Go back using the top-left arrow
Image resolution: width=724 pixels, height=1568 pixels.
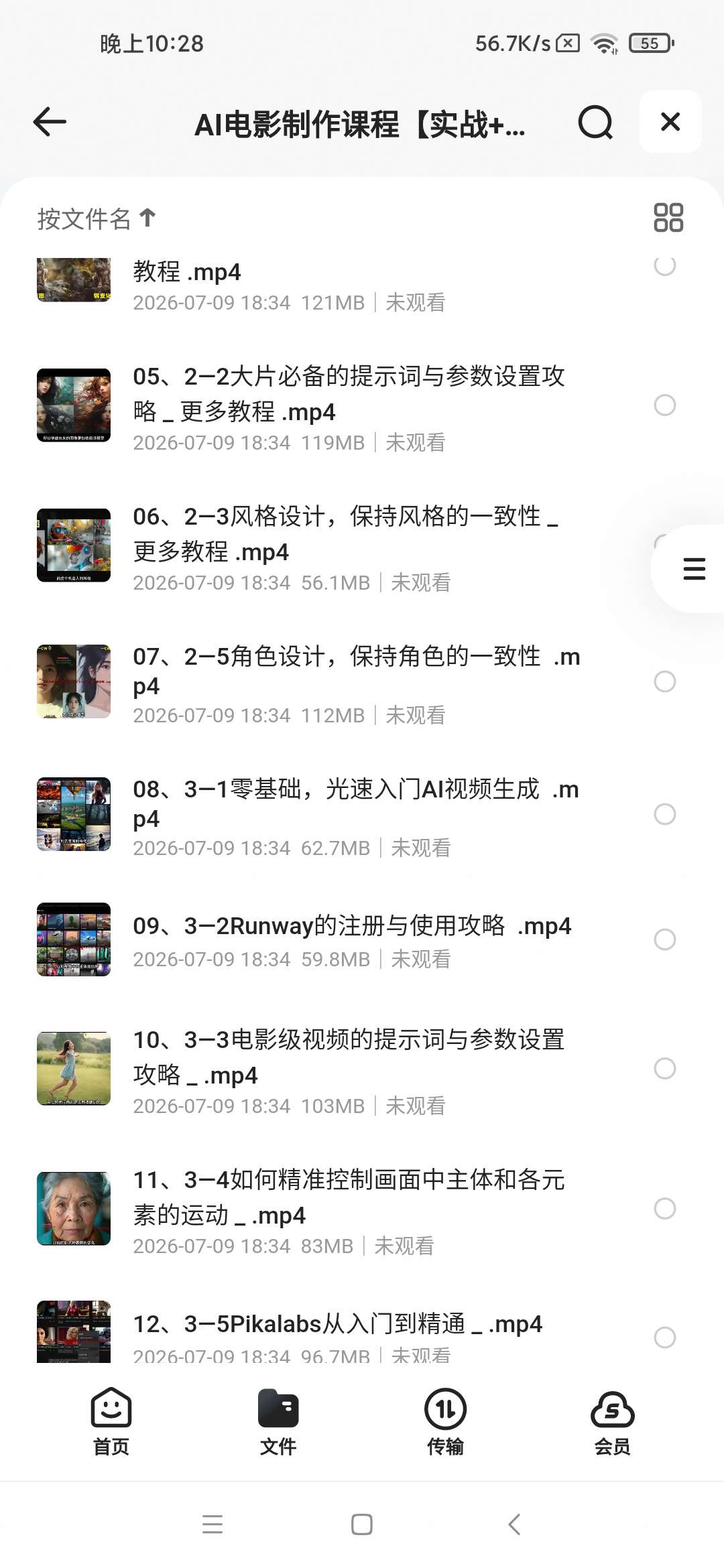[x=50, y=122]
